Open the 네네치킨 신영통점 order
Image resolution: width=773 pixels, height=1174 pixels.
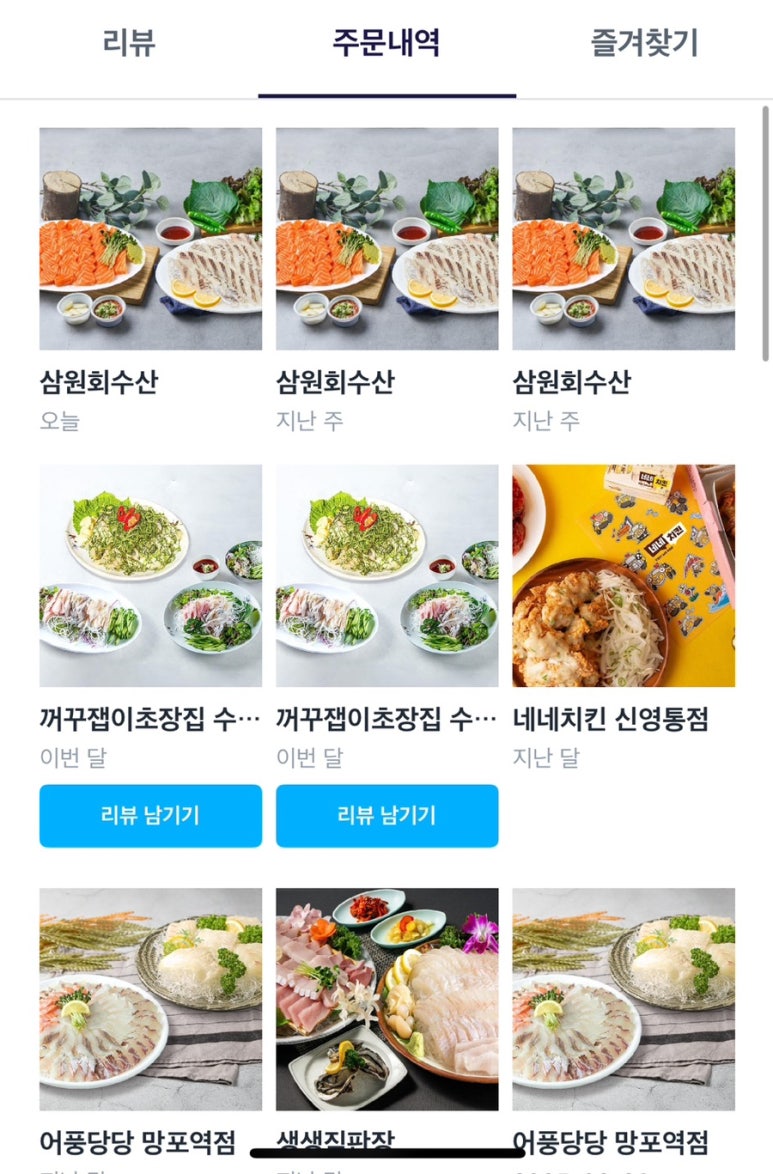623,576
